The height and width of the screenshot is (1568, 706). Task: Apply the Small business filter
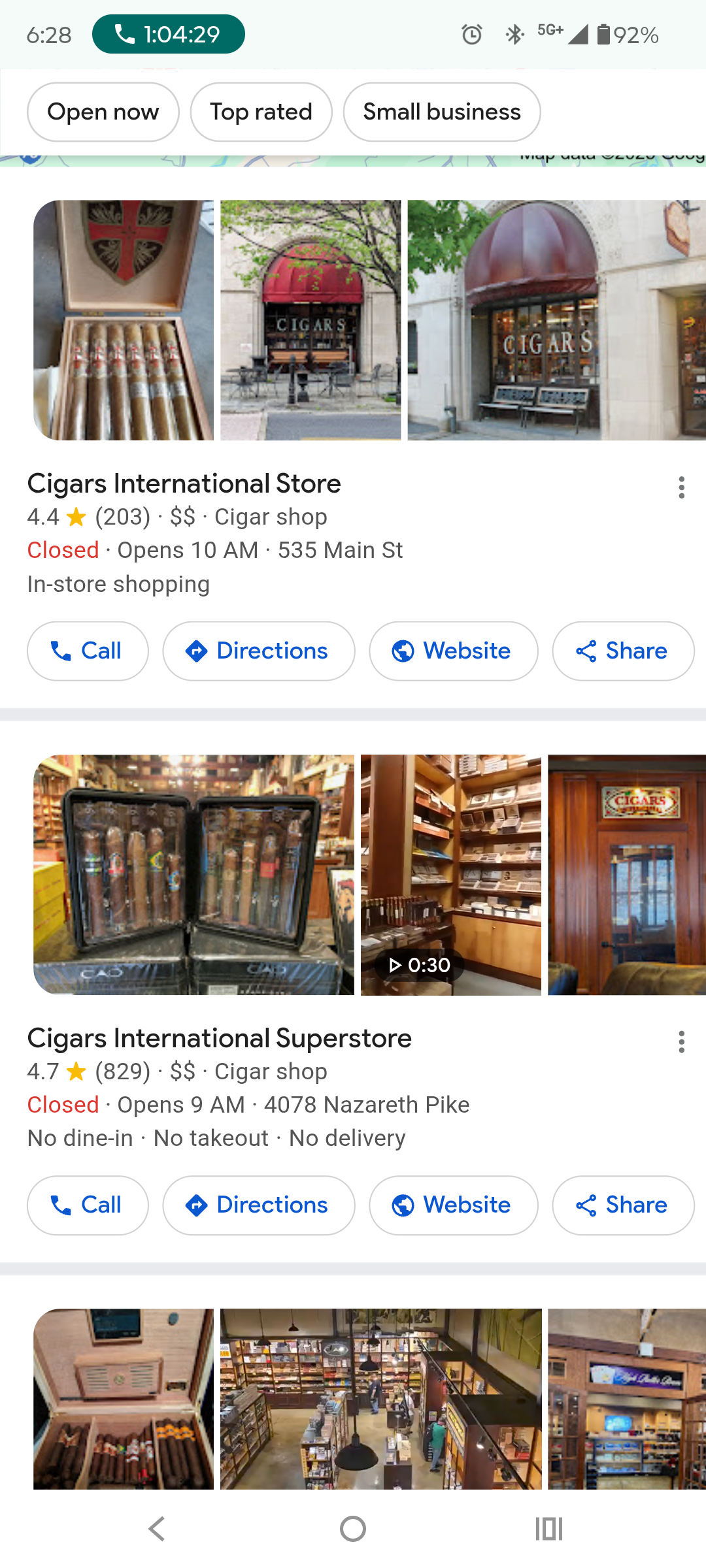pos(441,112)
